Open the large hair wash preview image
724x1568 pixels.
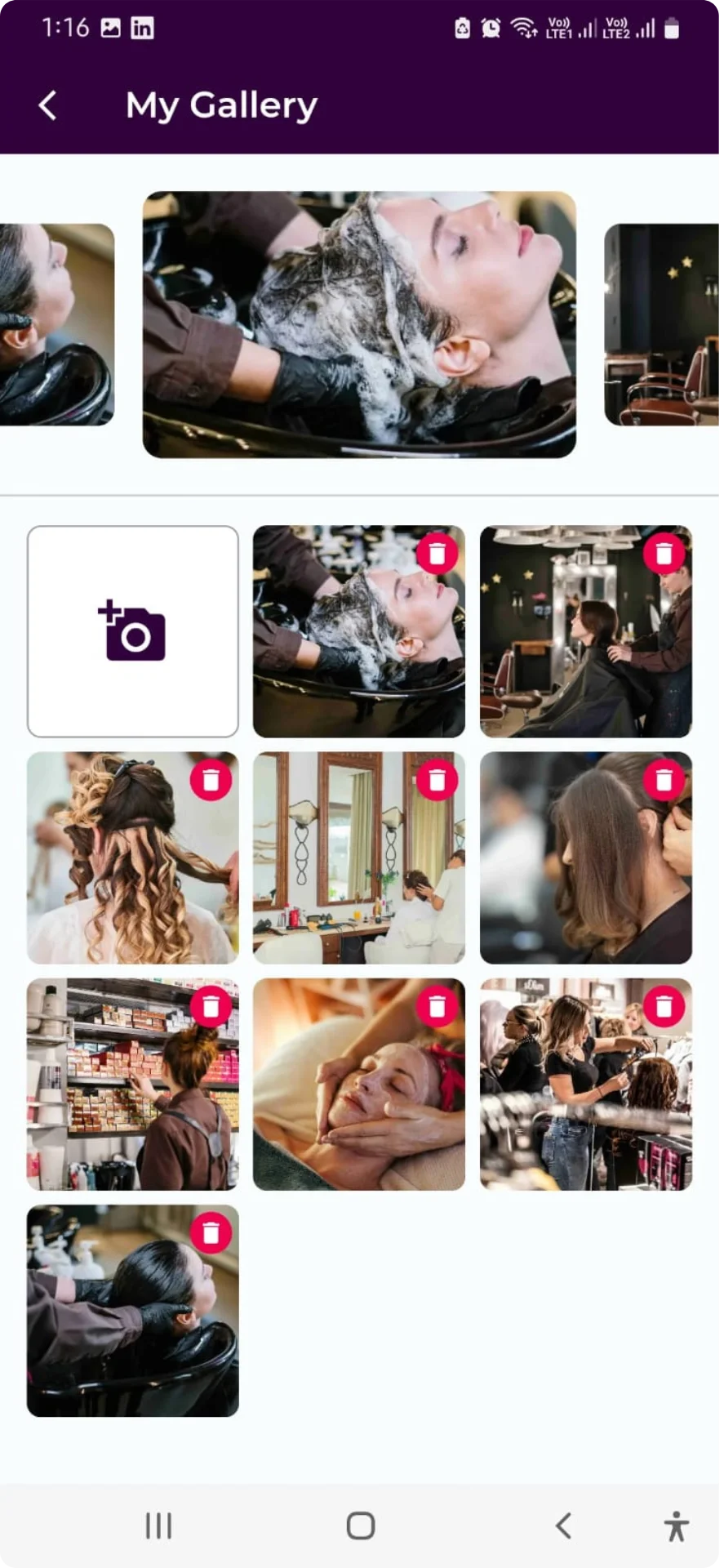(x=359, y=324)
